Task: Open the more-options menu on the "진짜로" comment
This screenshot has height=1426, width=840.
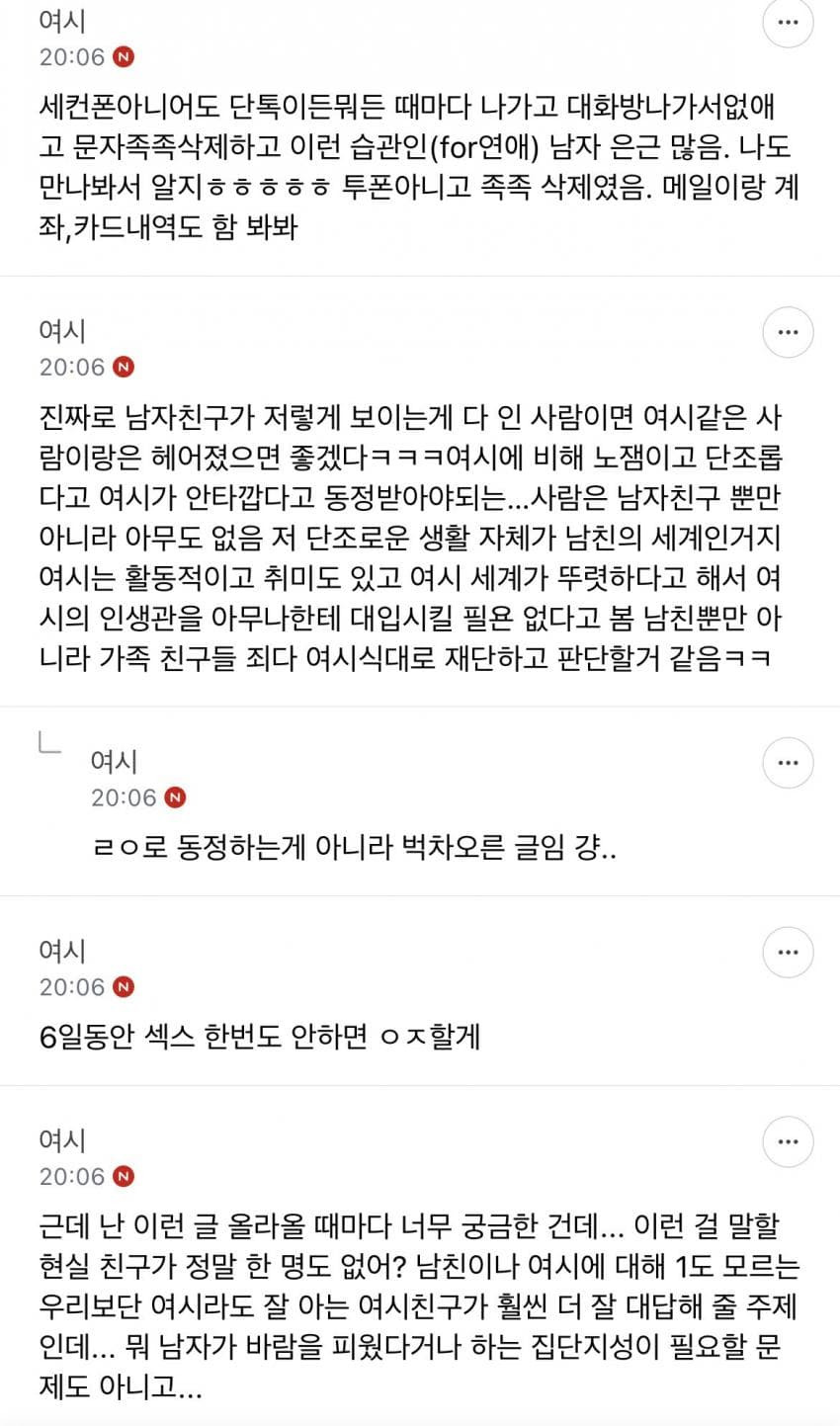Action: click(788, 331)
